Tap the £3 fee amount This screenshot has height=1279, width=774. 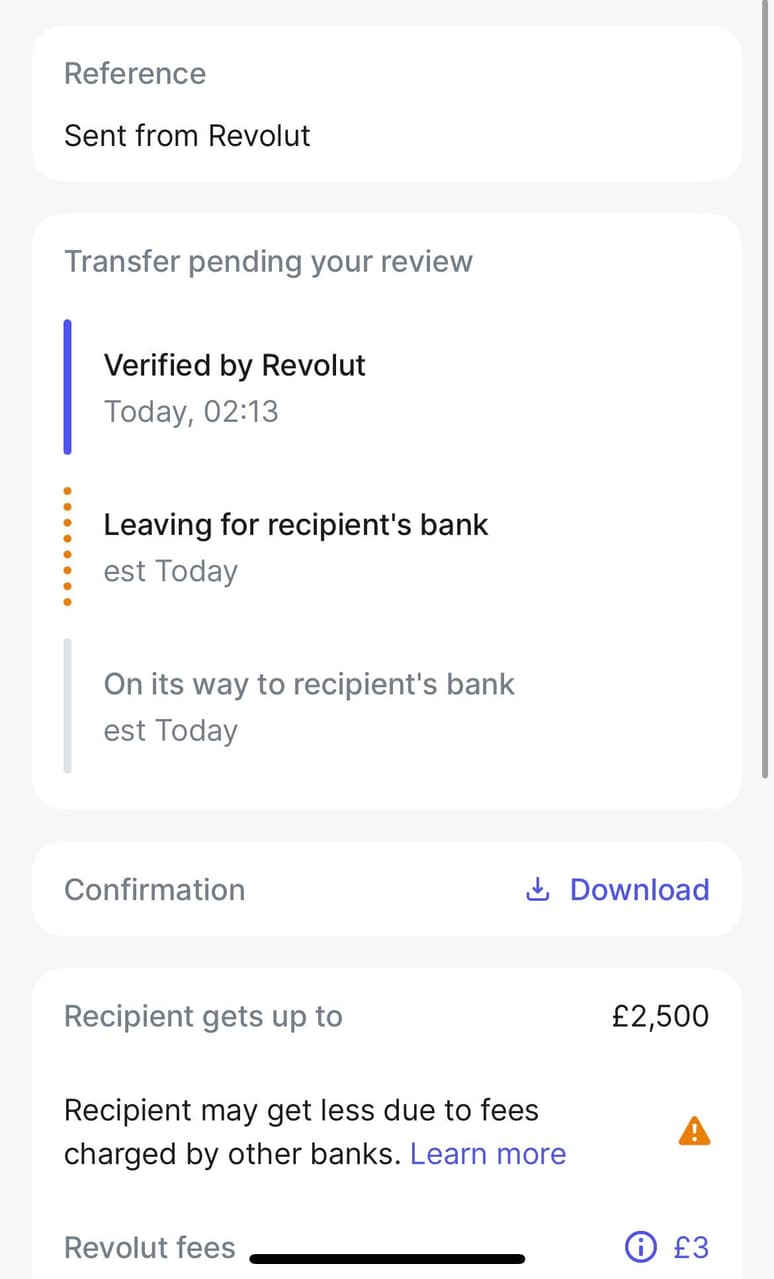point(690,1247)
